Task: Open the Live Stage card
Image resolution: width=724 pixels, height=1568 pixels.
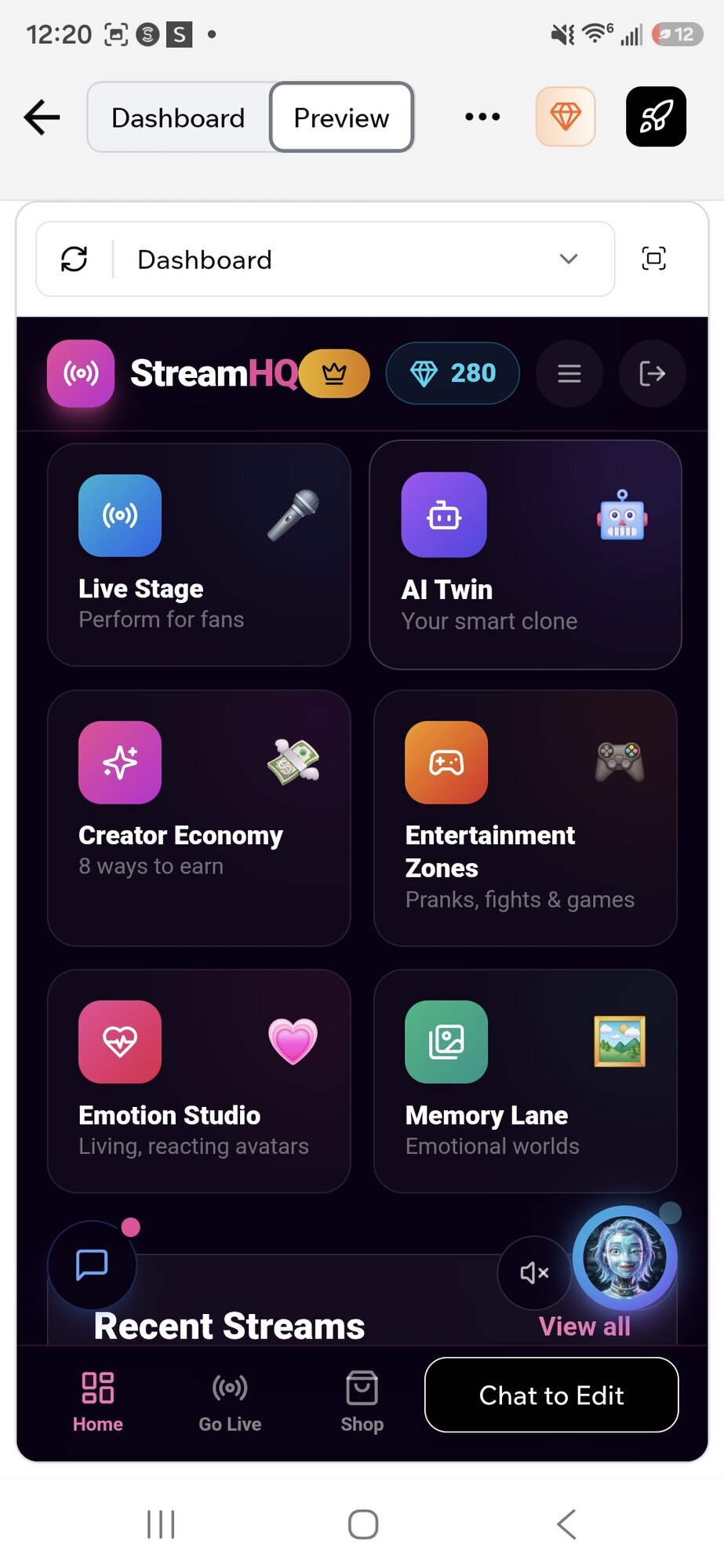Action: (x=199, y=555)
